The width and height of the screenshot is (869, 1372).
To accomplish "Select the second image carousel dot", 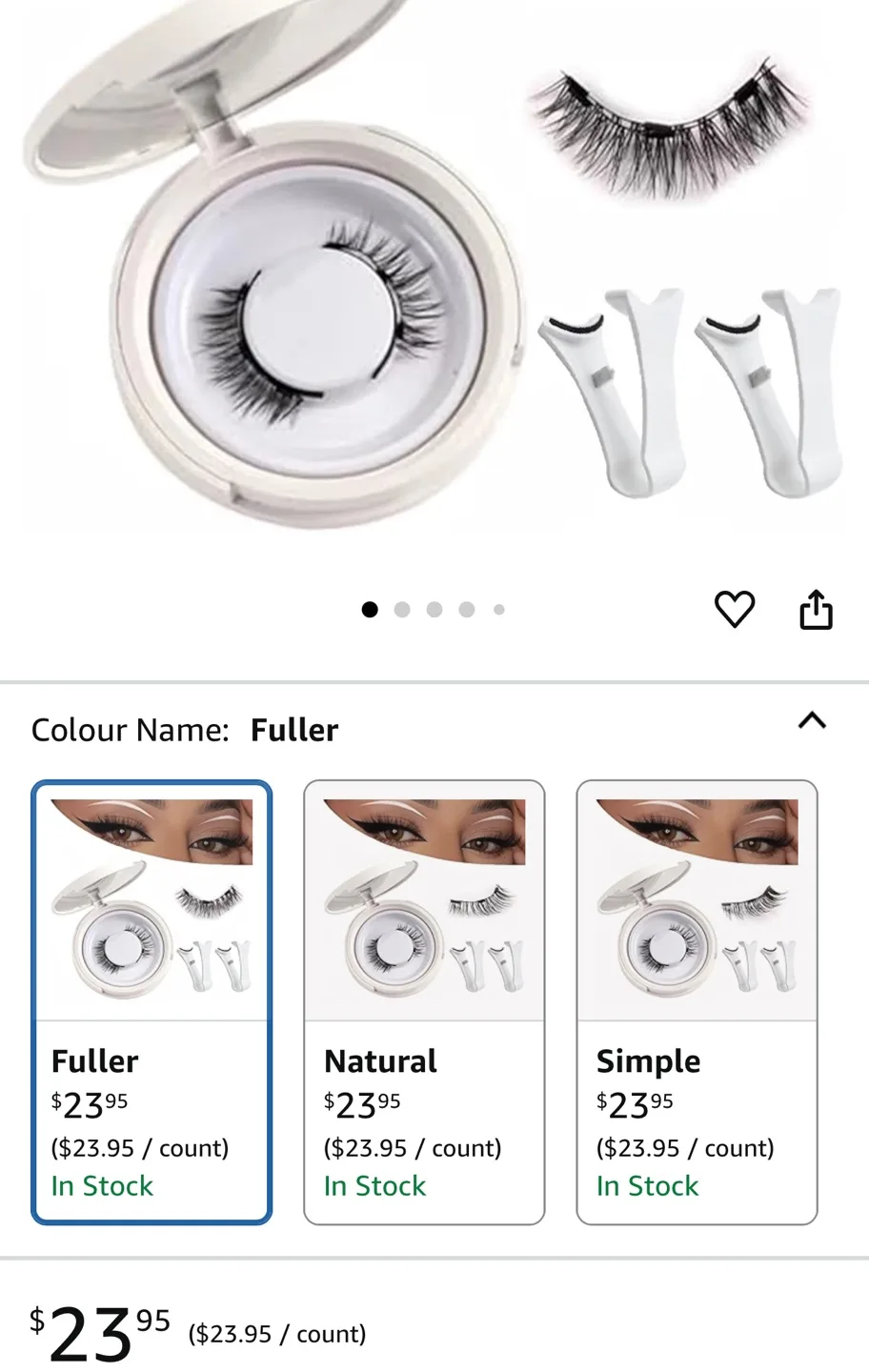I will click(x=402, y=609).
